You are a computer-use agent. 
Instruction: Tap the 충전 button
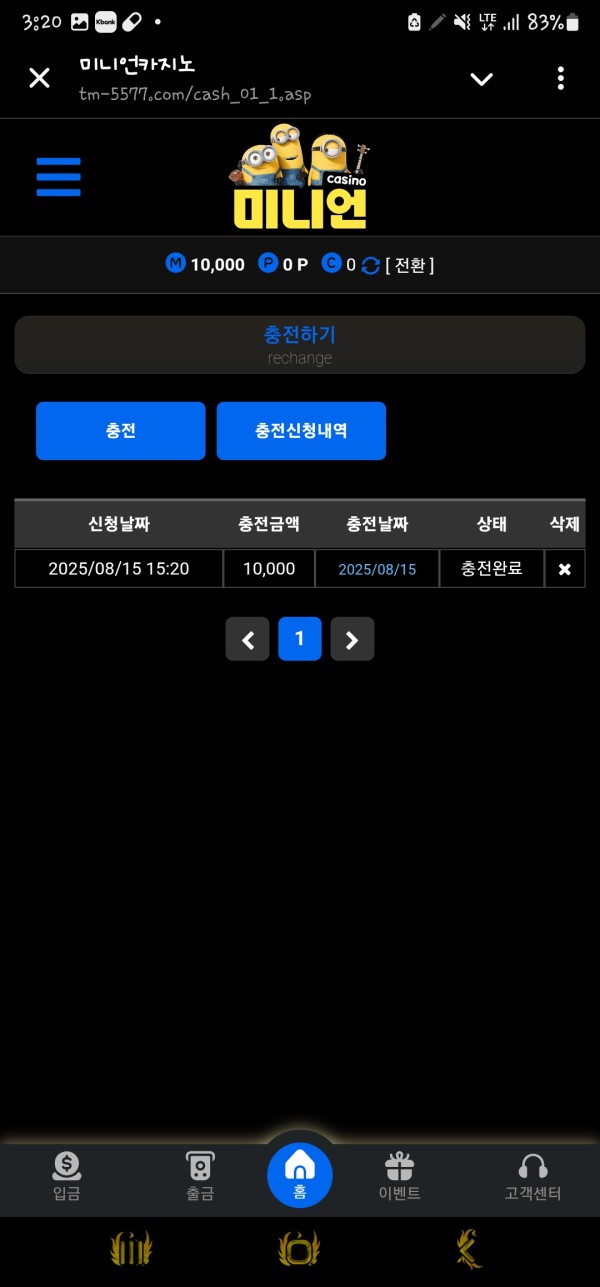[x=121, y=431]
